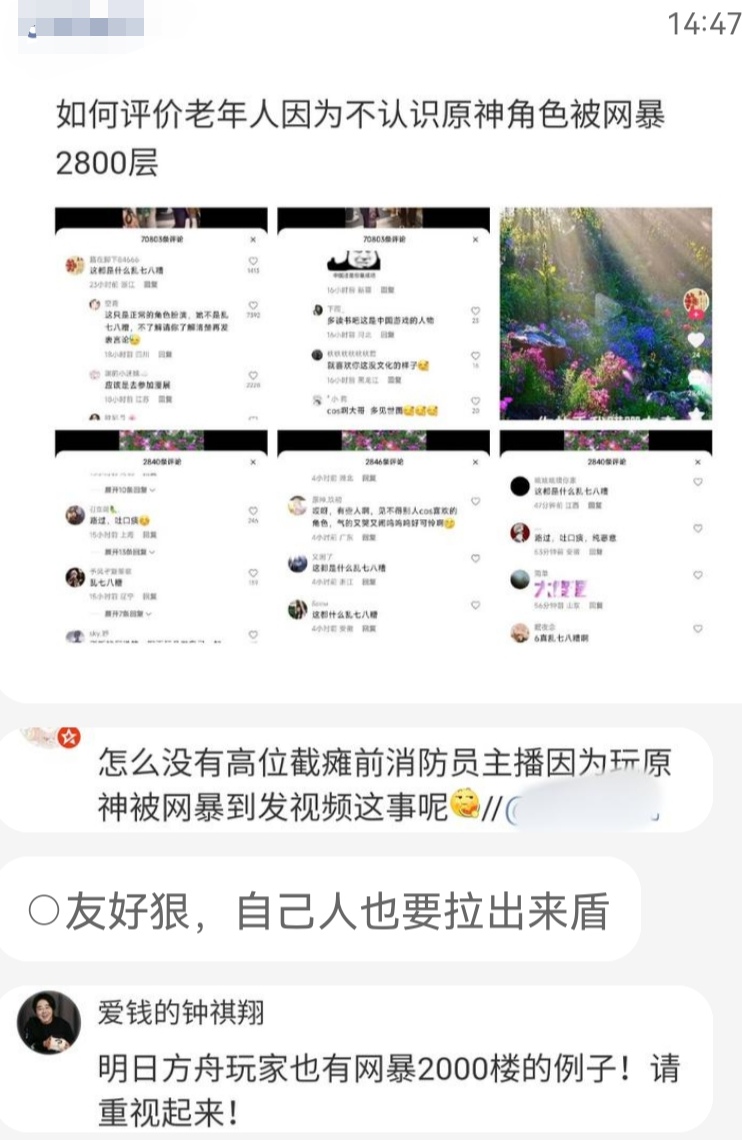View the screenshot titled 2846条评论

(383, 537)
